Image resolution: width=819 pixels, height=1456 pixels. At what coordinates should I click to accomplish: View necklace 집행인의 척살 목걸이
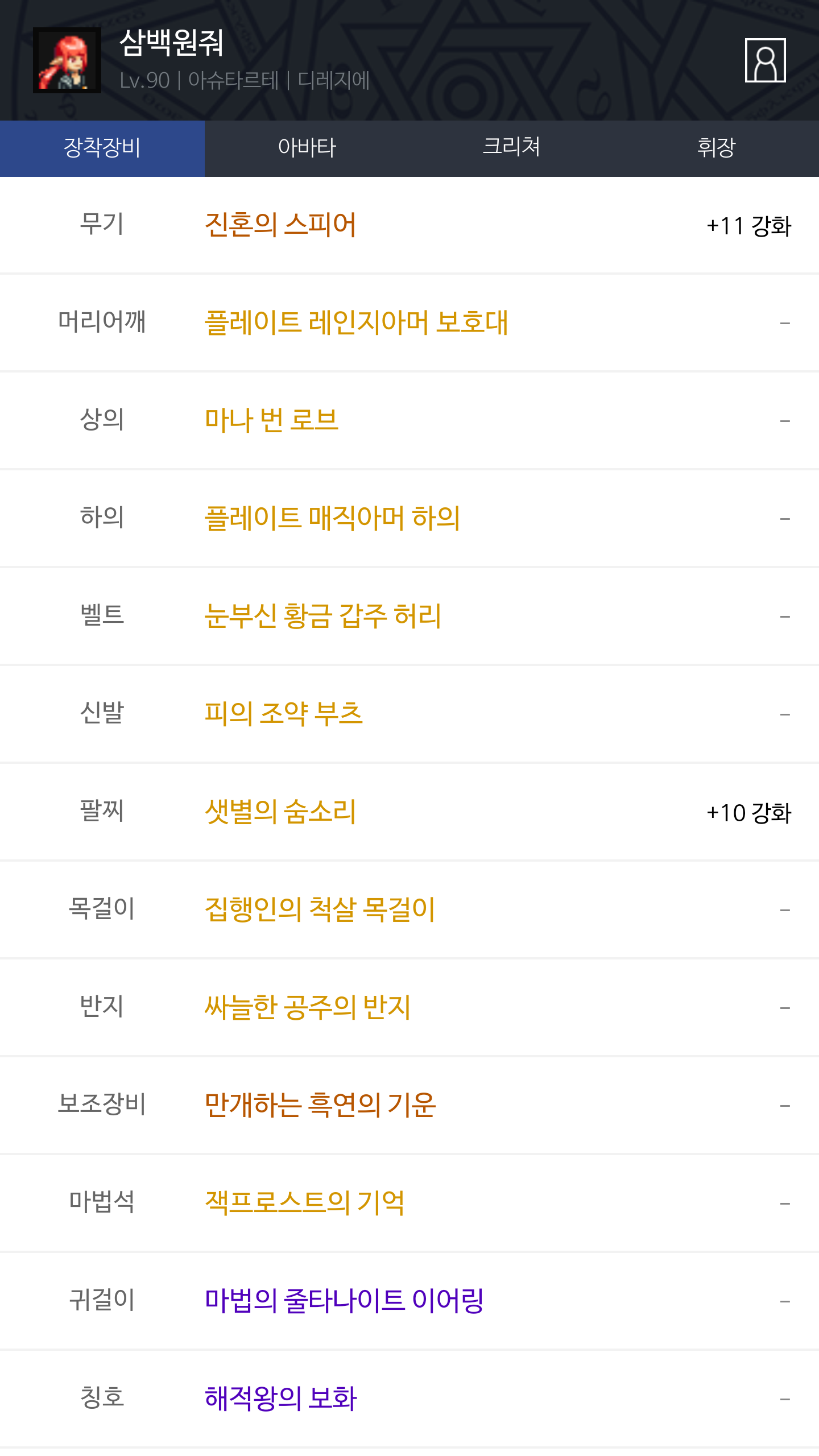[320, 909]
